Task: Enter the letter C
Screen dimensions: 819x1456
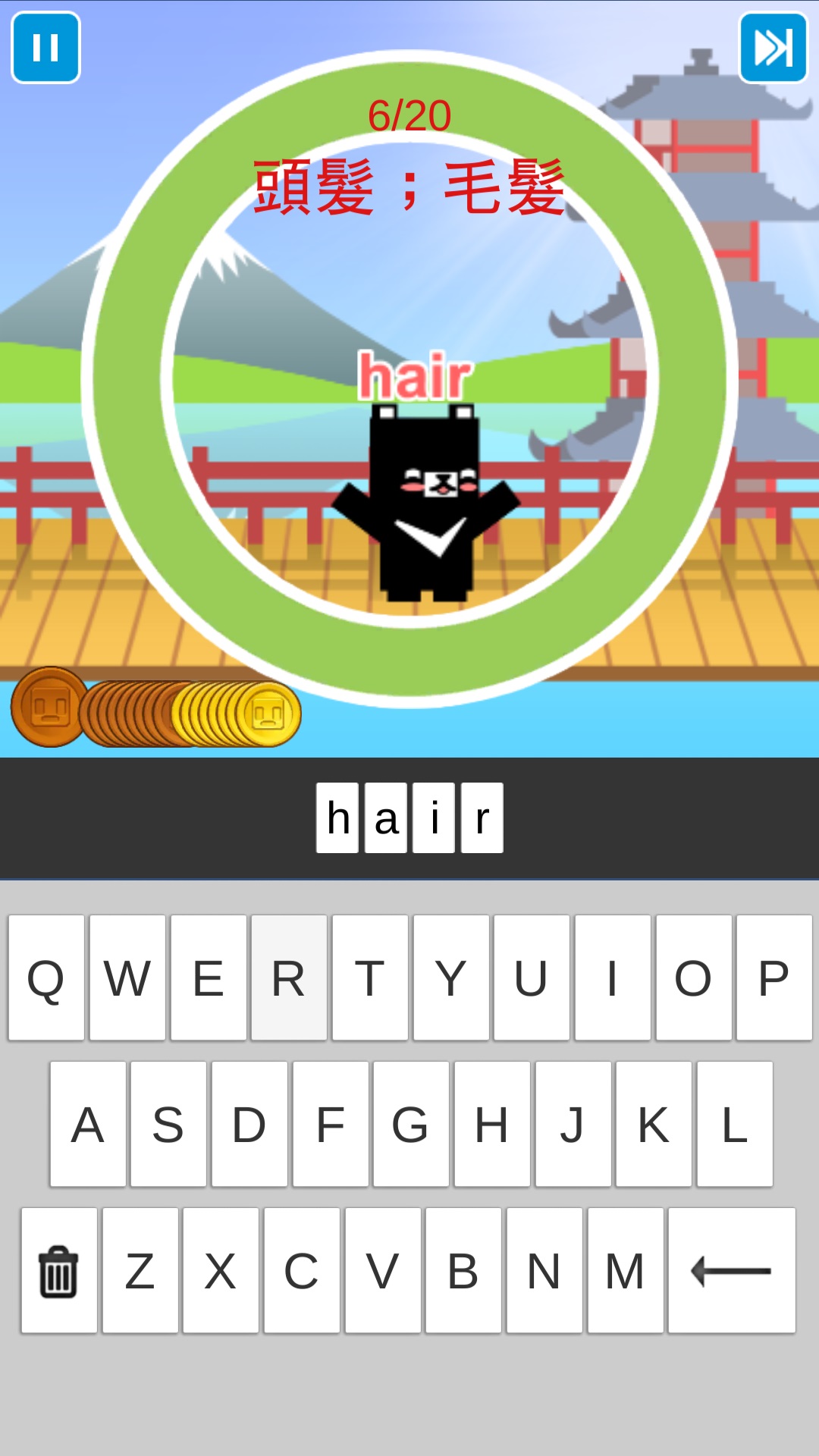Action: pyautogui.click(x=301, y=1270)
